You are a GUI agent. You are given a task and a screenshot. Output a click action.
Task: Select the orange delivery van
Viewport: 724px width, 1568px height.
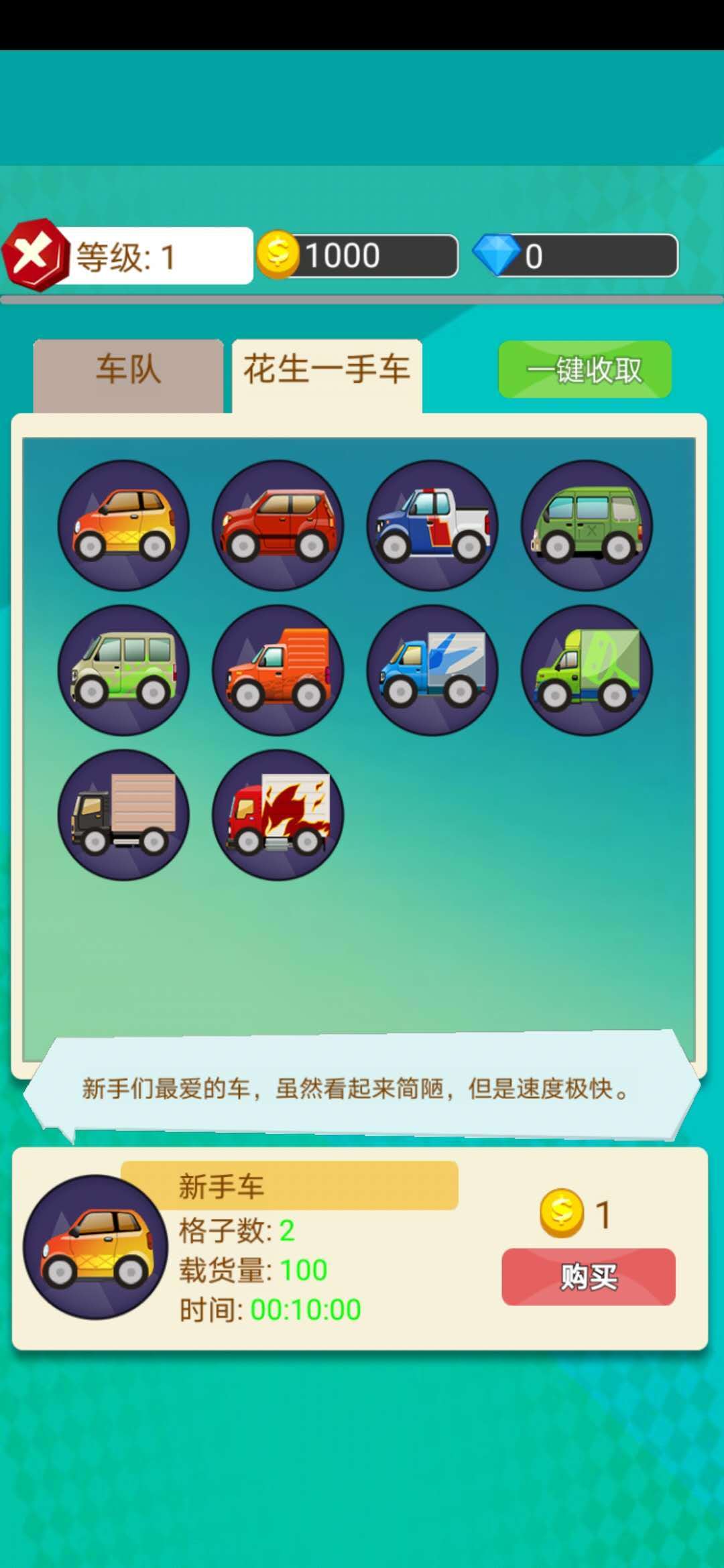(278, 670)
